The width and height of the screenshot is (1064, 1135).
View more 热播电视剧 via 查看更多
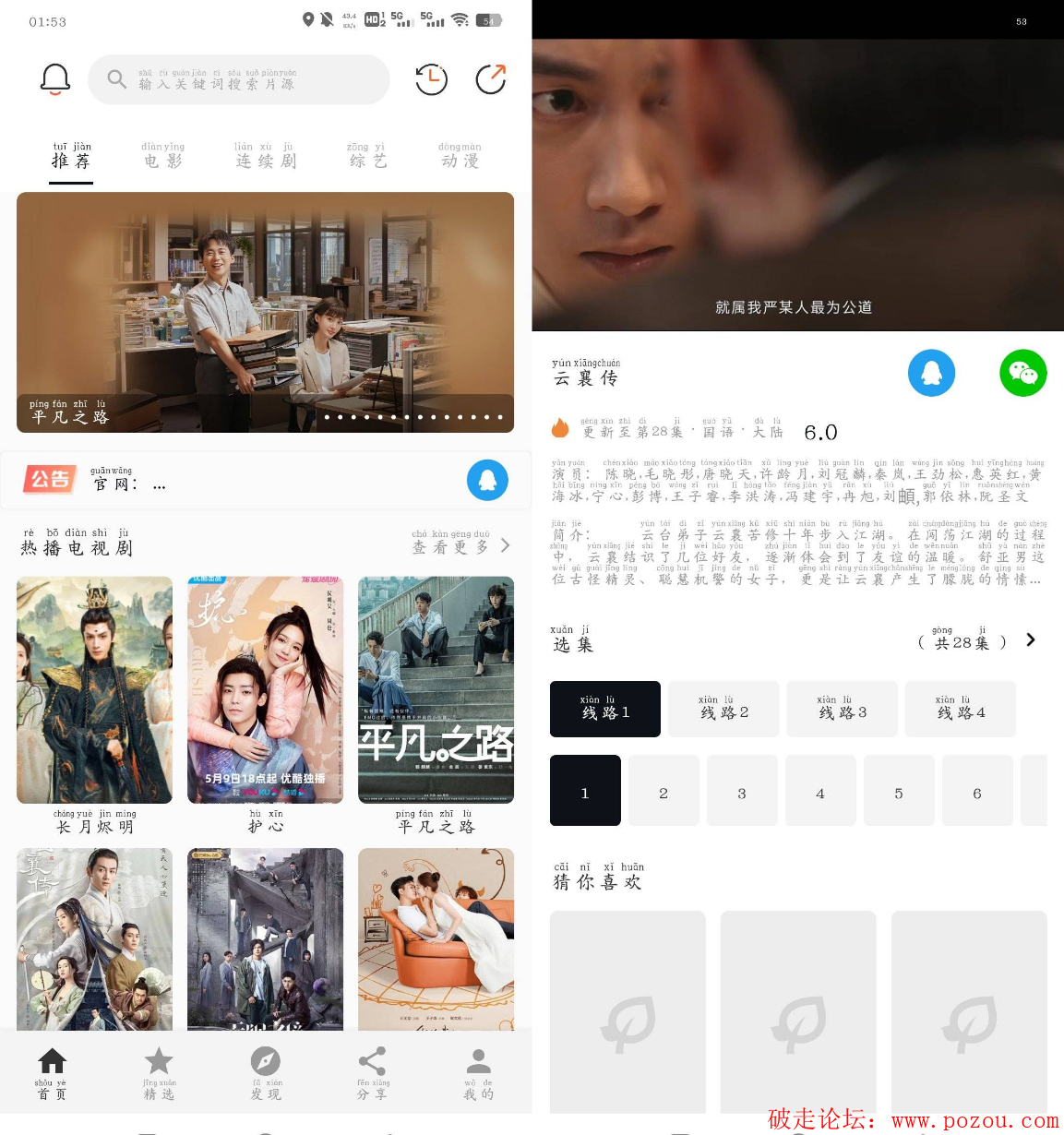tap(460, 545)
